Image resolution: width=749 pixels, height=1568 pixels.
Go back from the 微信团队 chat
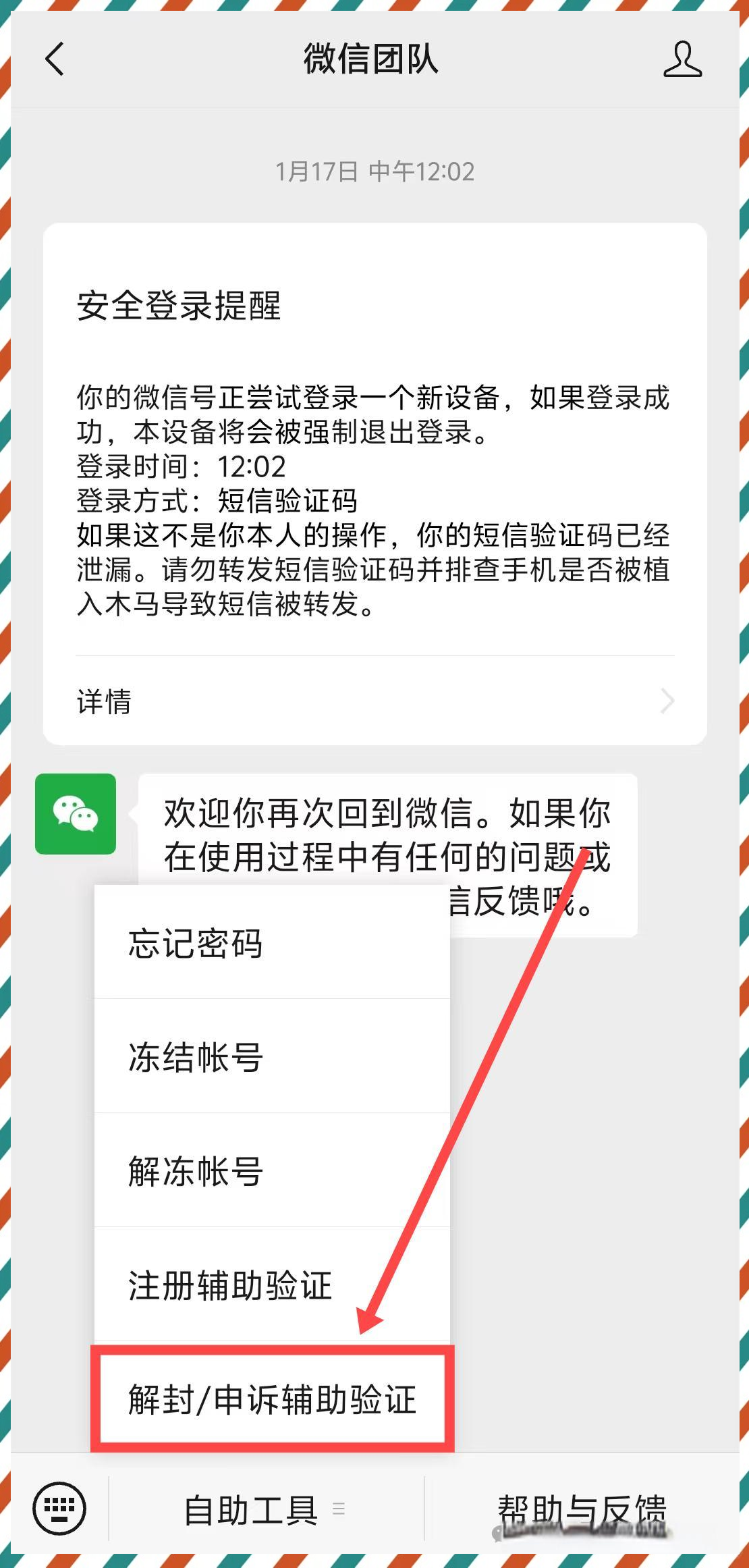pos(55,59)
